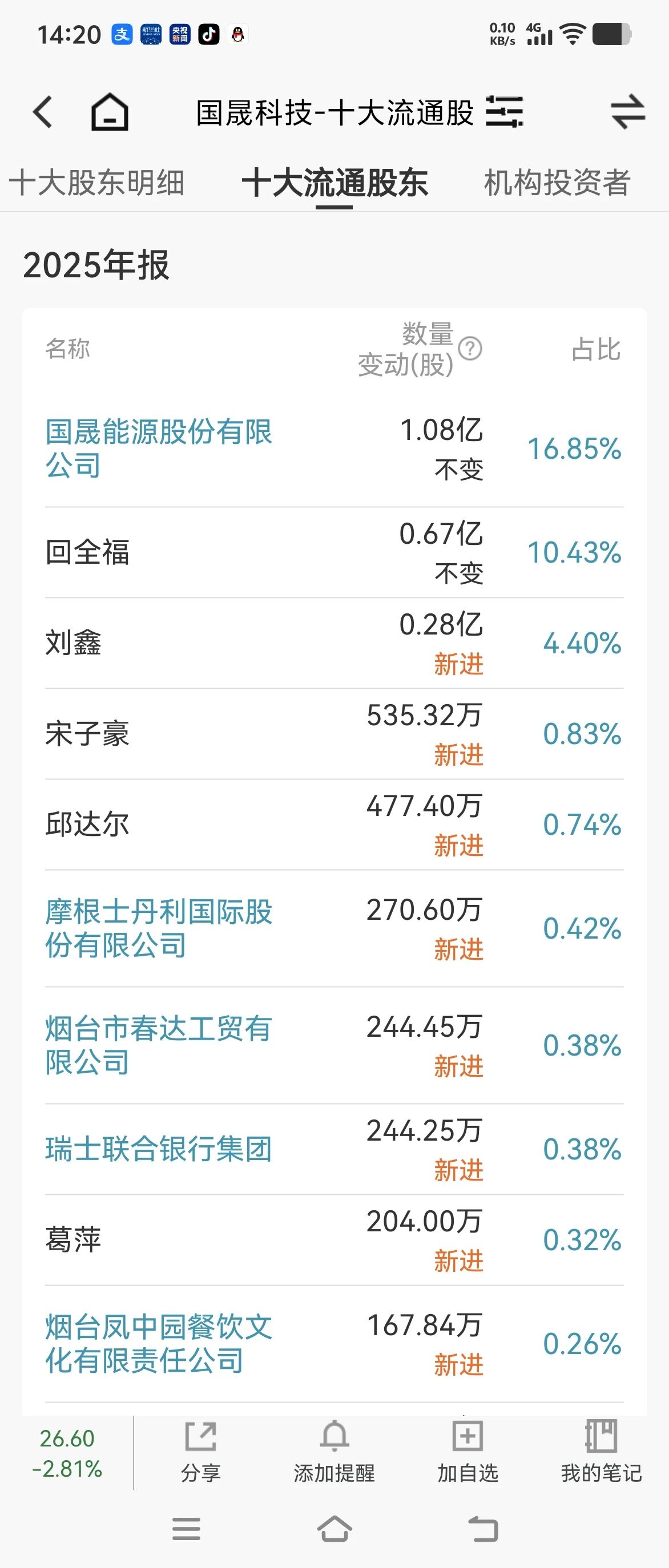Open shareholder 烟台凤中园餐饮文化有限责任公司
This screenshot has height=1568, width=669.
coord(158,1344)
